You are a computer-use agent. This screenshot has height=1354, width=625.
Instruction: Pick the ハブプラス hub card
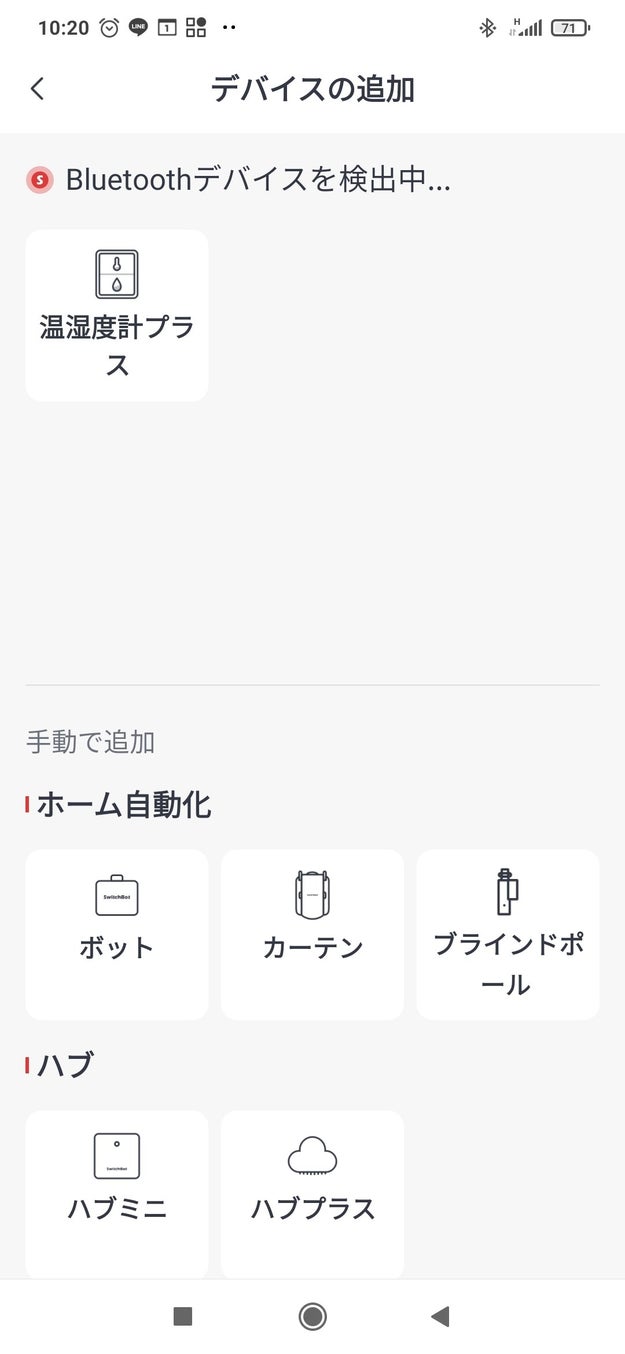point(312,1194)
